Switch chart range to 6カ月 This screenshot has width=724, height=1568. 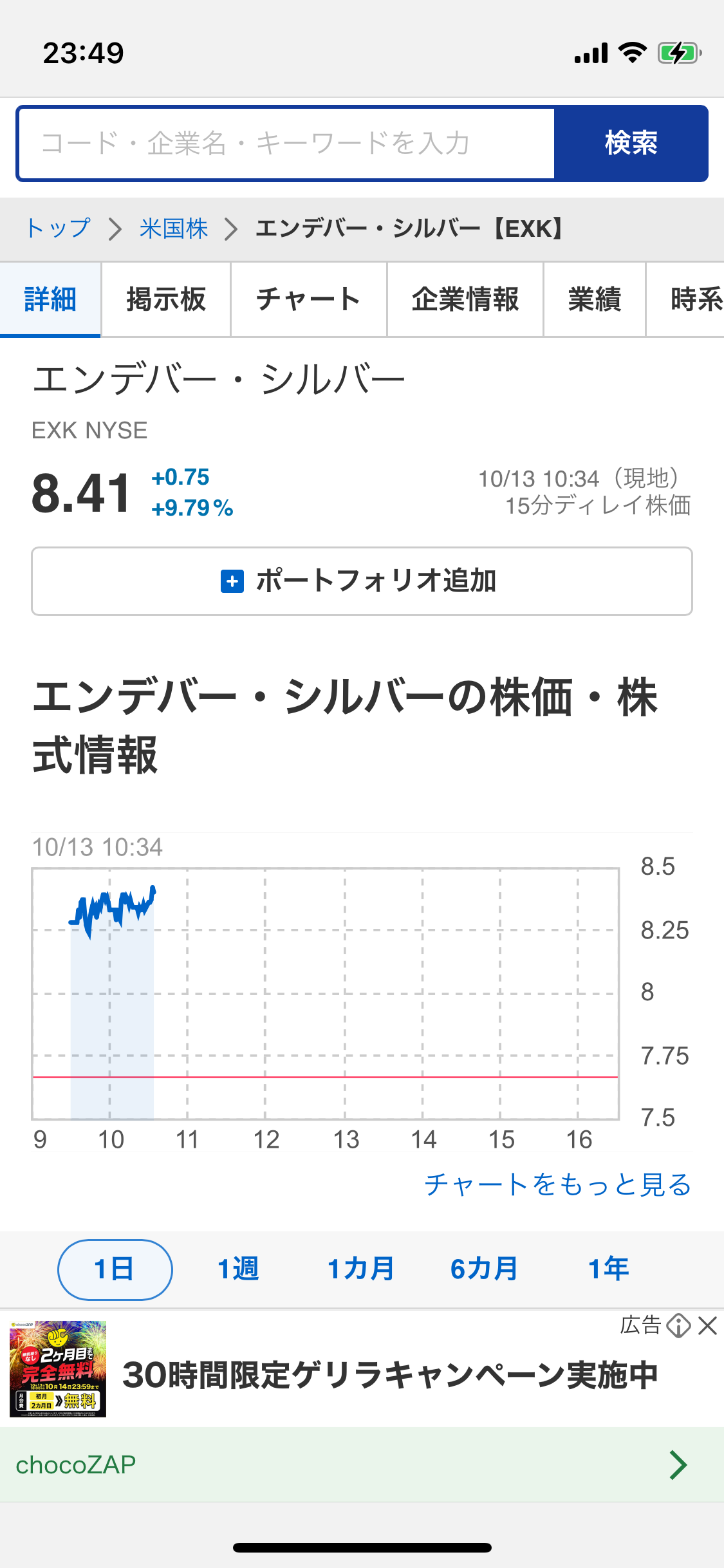(x=484, y=1269)
